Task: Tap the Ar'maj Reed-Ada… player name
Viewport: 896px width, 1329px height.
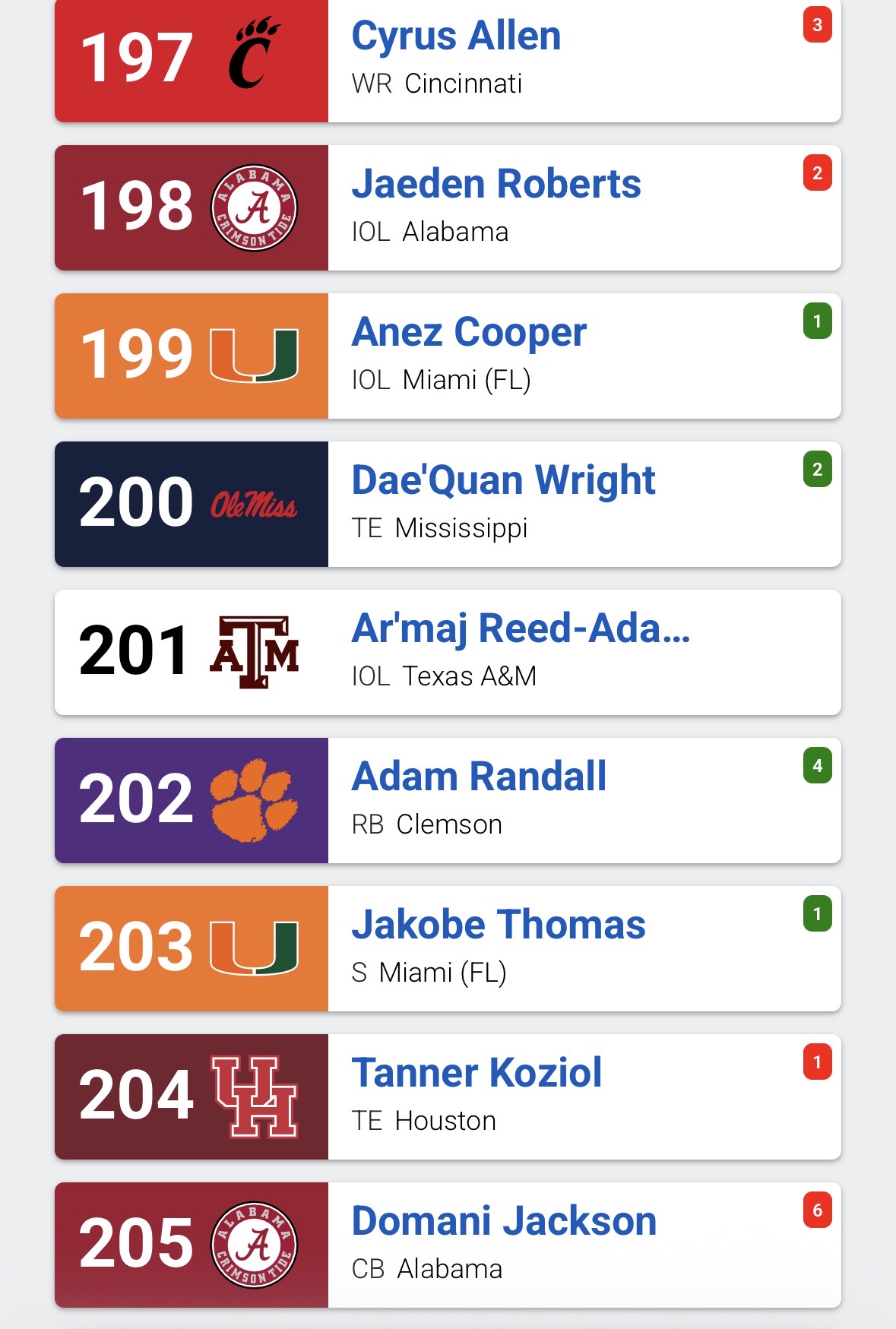Action: click(x=521, y=629)
